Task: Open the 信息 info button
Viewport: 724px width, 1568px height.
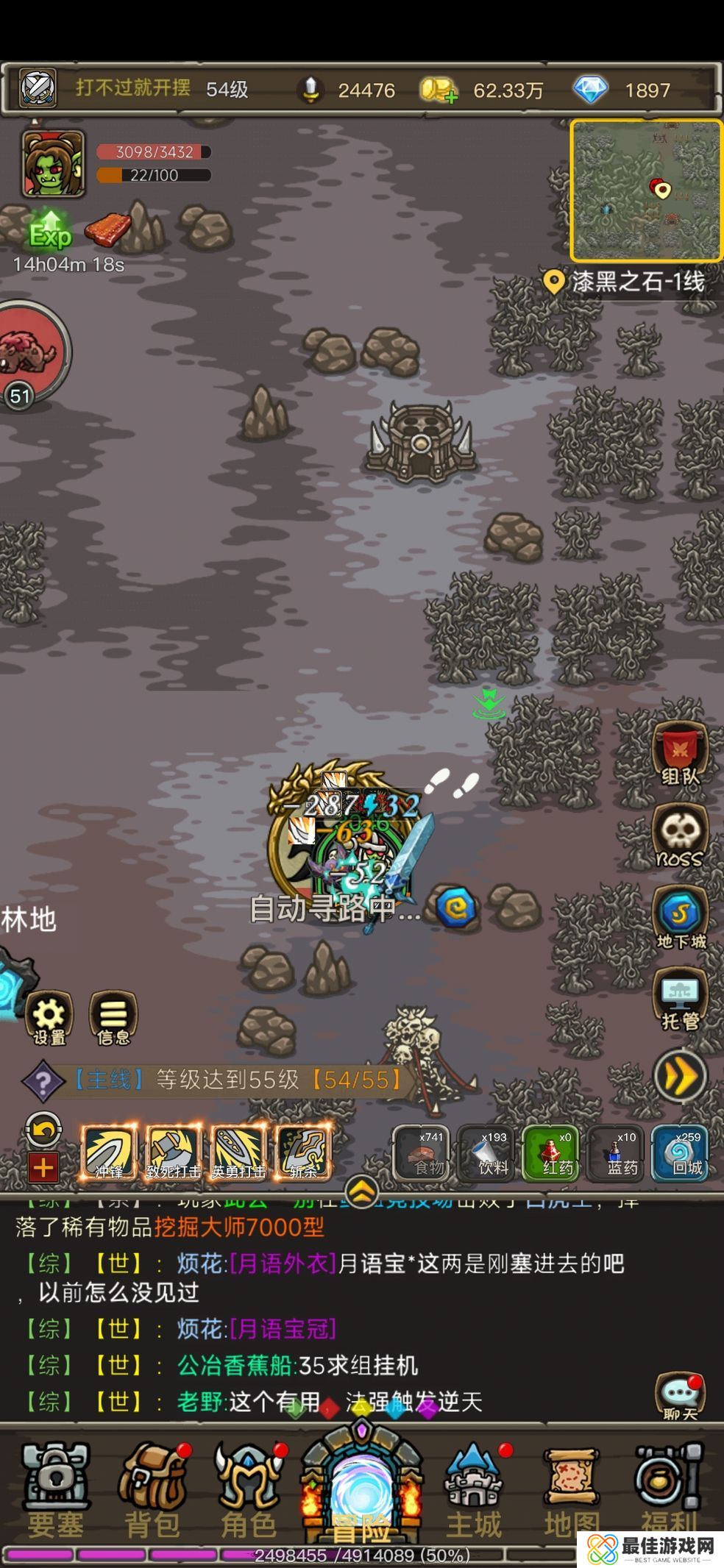Action: point(113,1018)
